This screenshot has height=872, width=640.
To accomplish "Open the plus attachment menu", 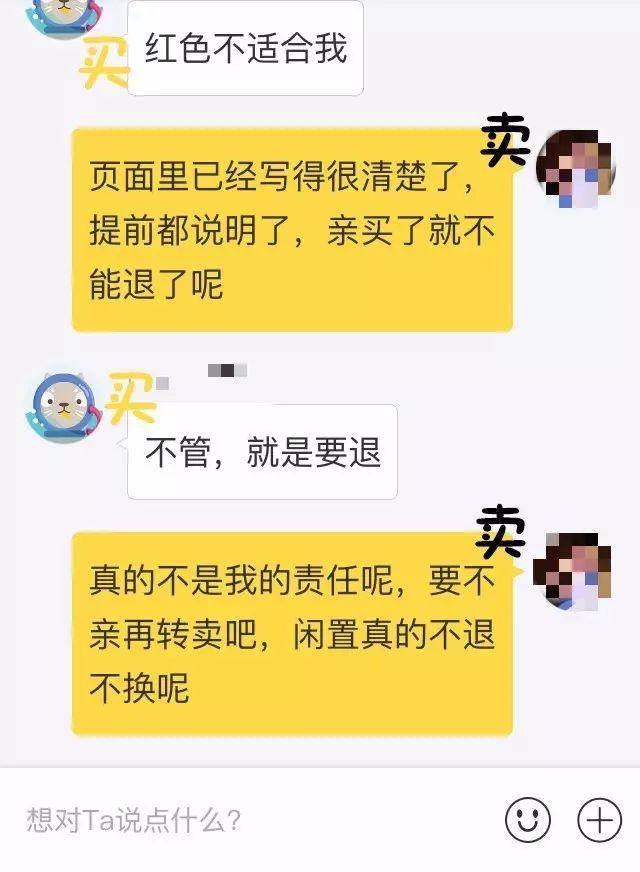I will (x=599, y=820).
